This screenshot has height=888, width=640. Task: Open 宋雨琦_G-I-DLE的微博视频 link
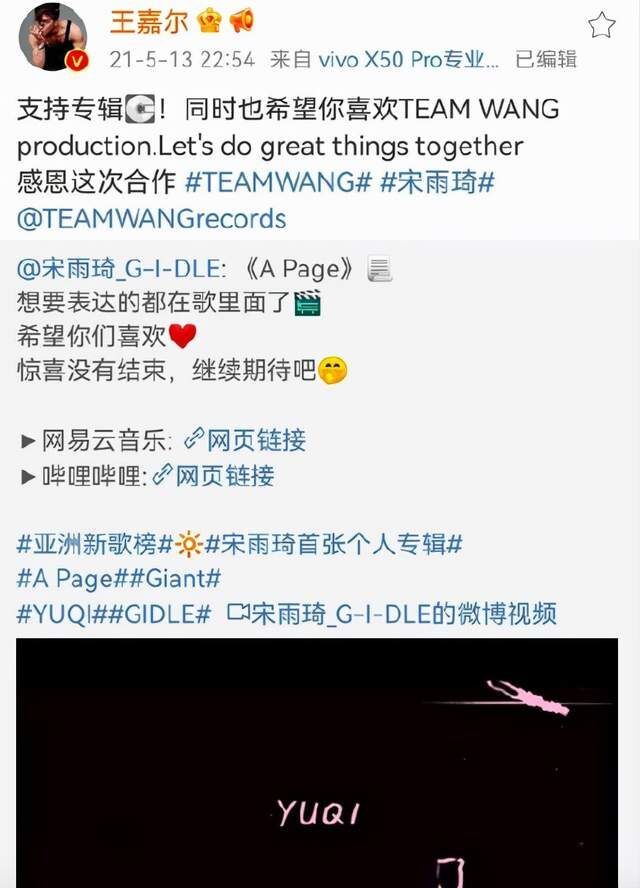click(391, 614)
